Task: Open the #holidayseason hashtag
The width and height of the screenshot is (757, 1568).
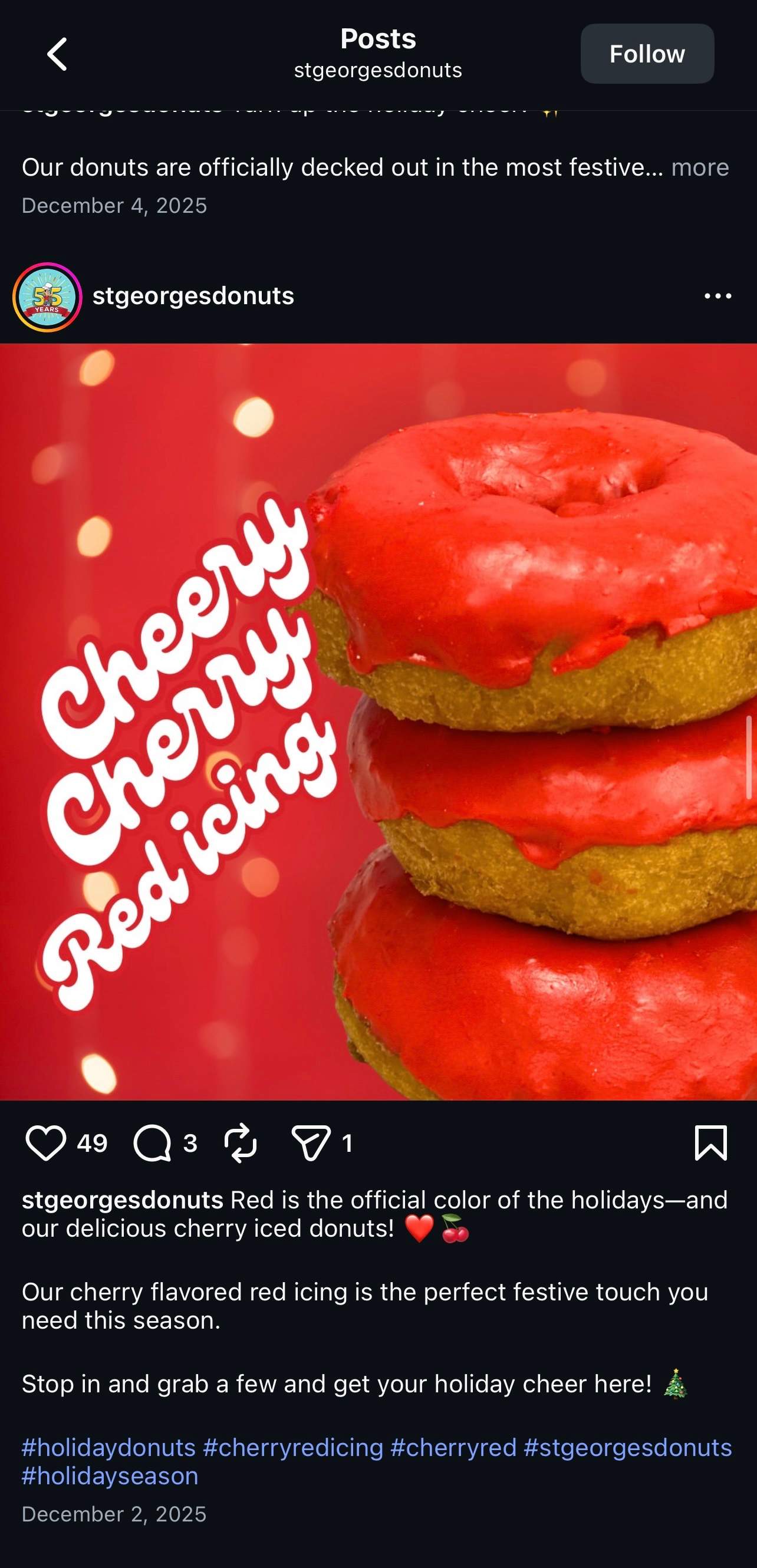Action: click(x=110, y=1476)
